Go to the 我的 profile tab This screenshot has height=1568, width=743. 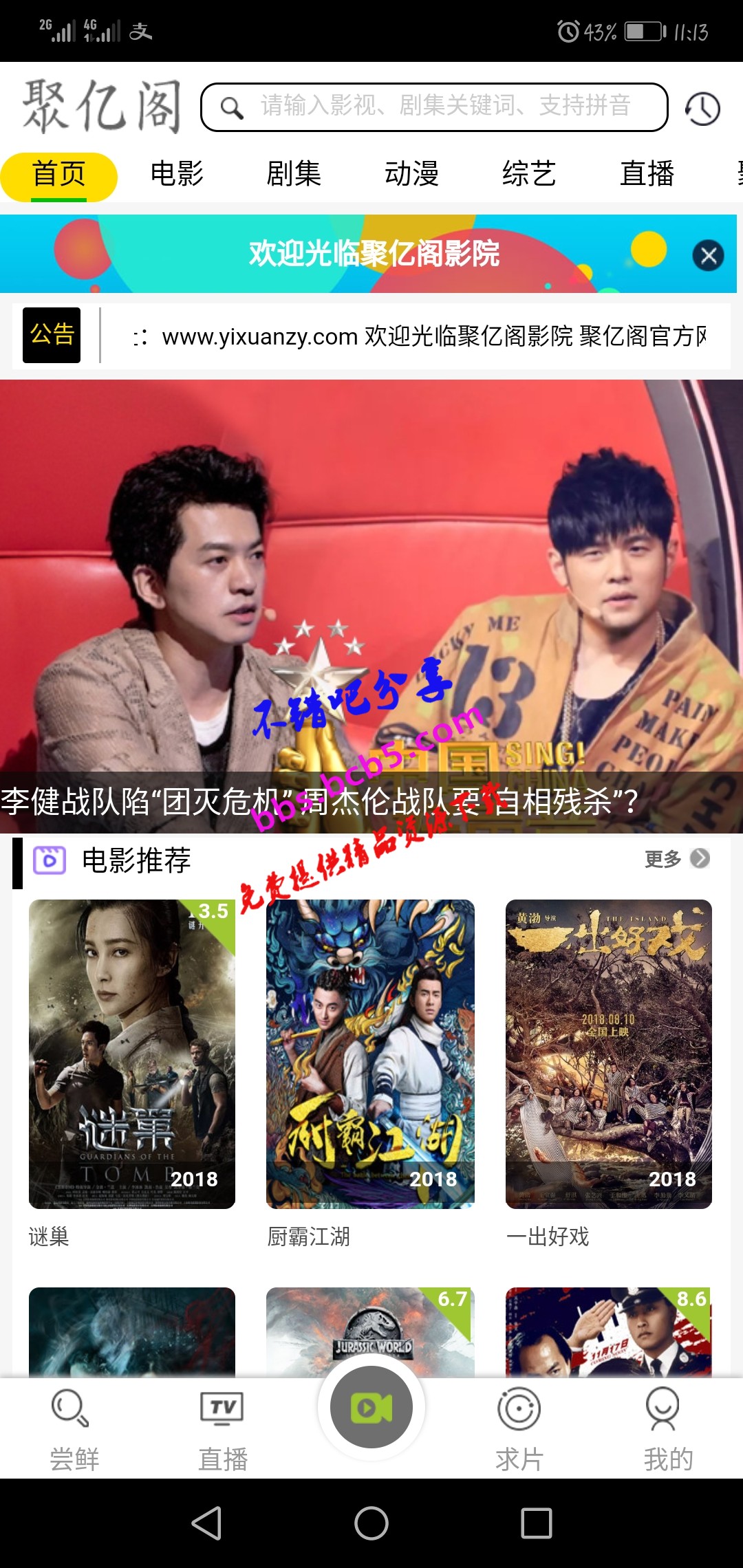click(x=667, y=1429)
